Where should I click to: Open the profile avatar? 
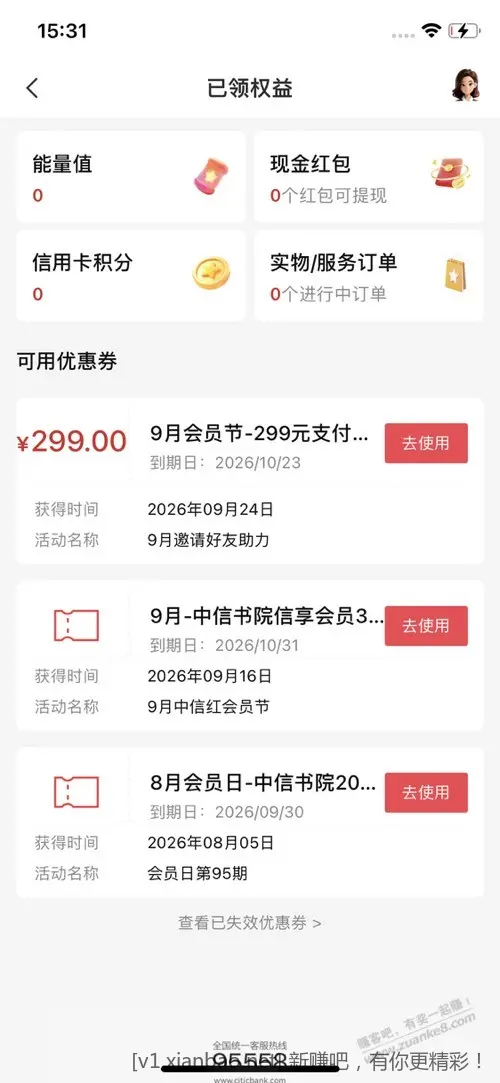(465, 86)
